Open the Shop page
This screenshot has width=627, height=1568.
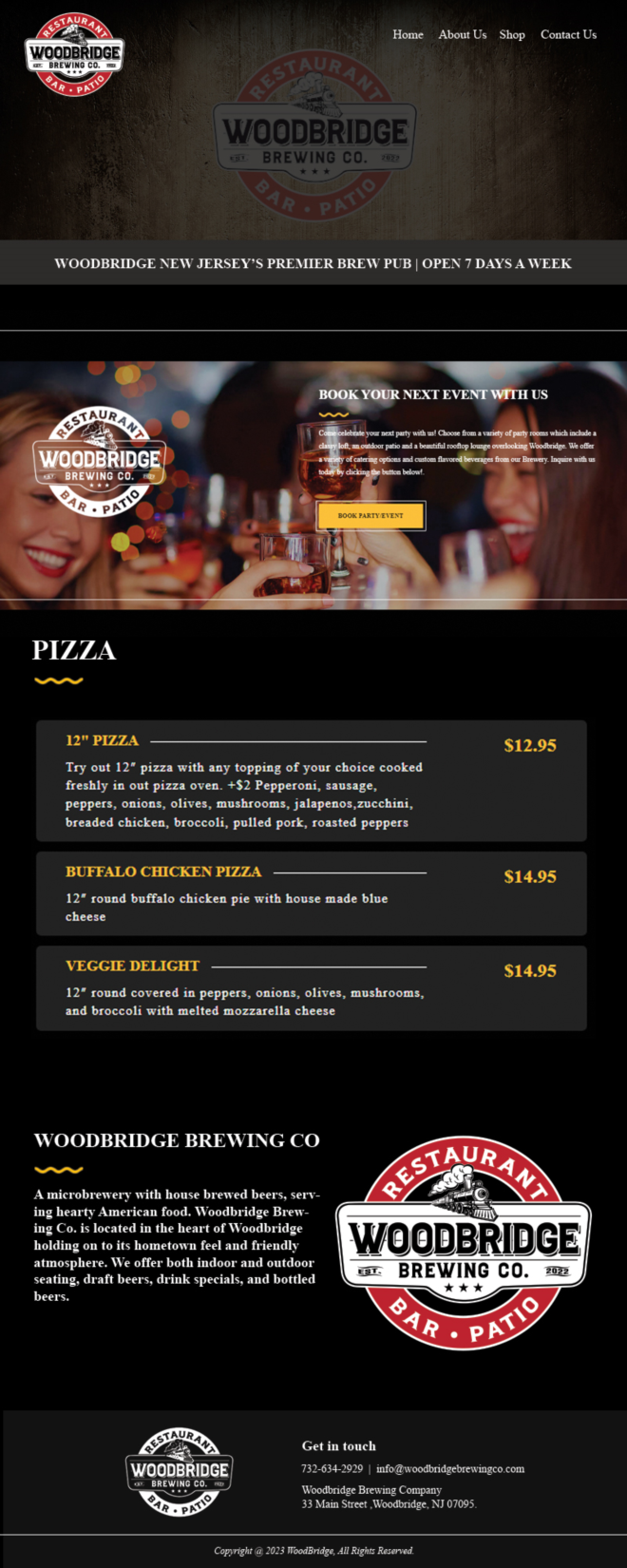(512, 34)
